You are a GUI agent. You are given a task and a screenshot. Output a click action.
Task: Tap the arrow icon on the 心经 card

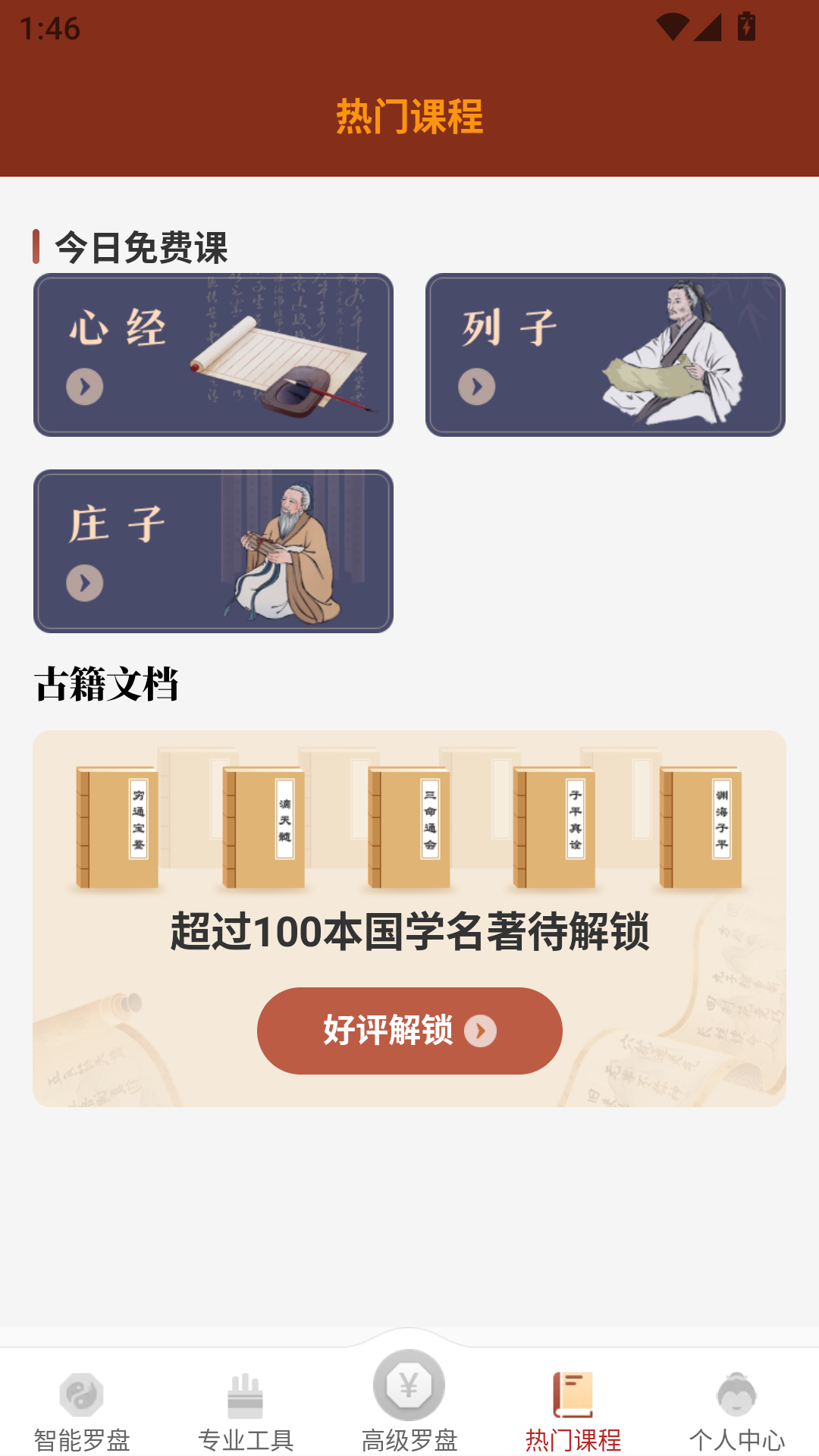point(86,385)
